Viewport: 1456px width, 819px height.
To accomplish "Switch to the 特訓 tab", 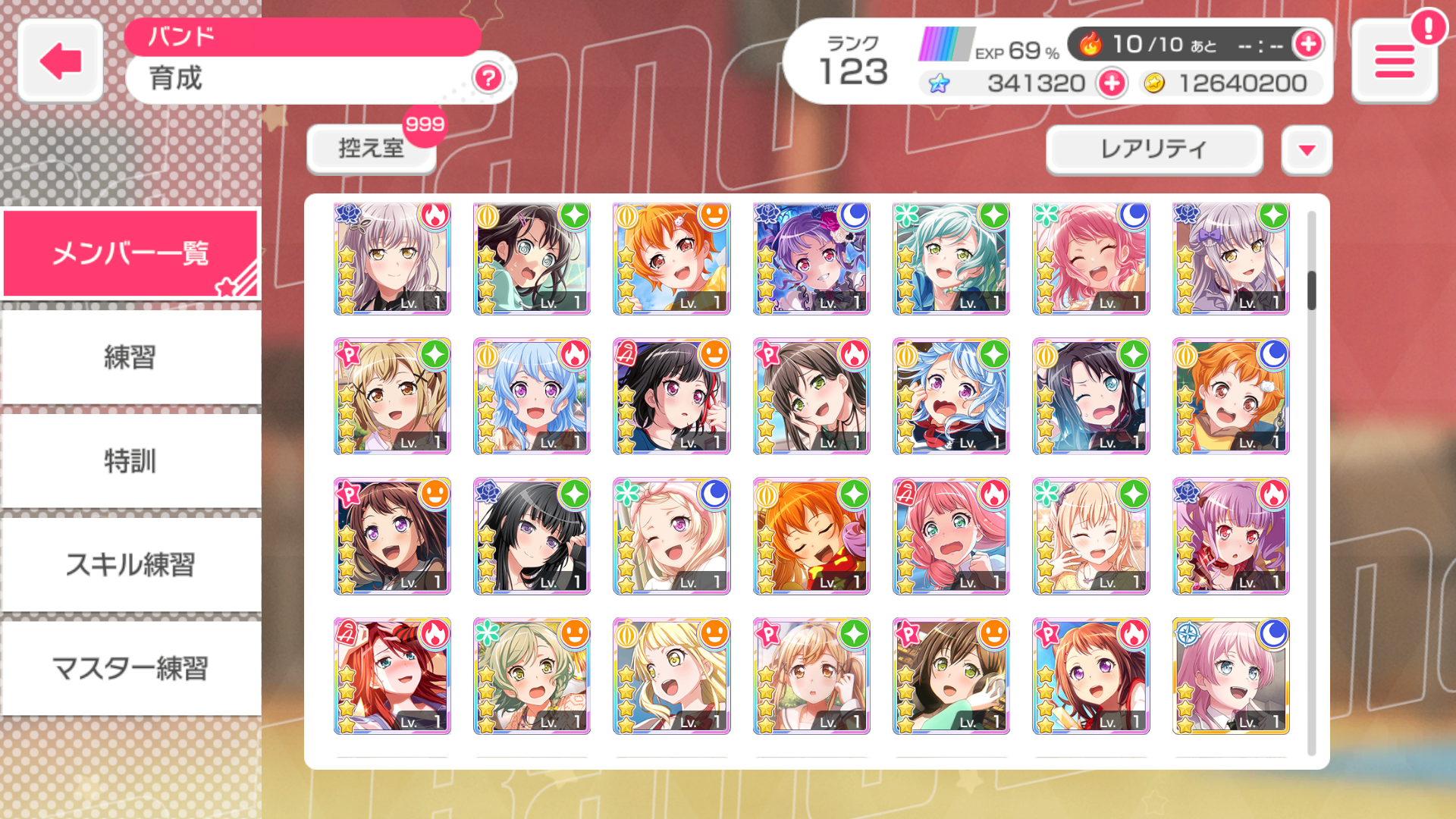I will pos(130,461).
